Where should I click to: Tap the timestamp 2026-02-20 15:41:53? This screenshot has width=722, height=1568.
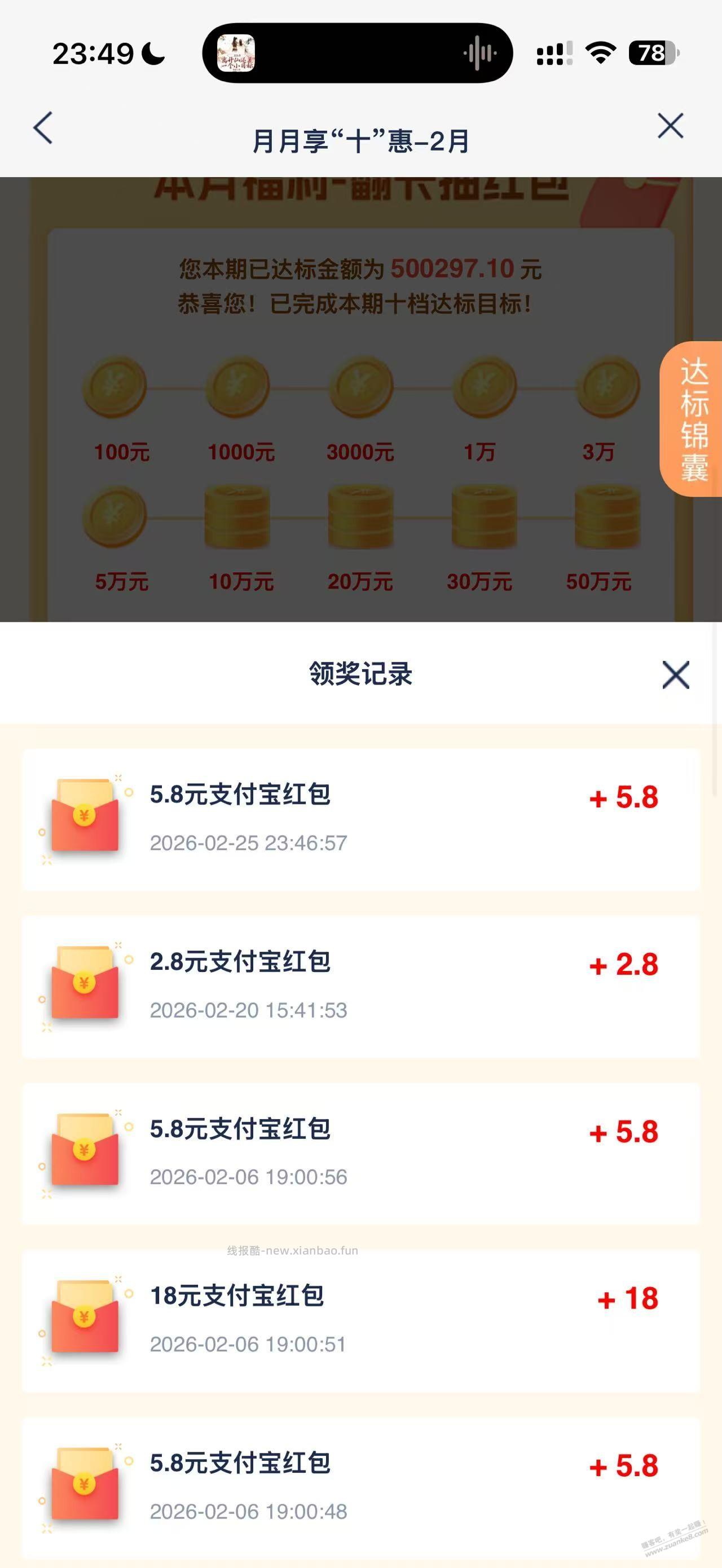click(x=248, y=1011)
